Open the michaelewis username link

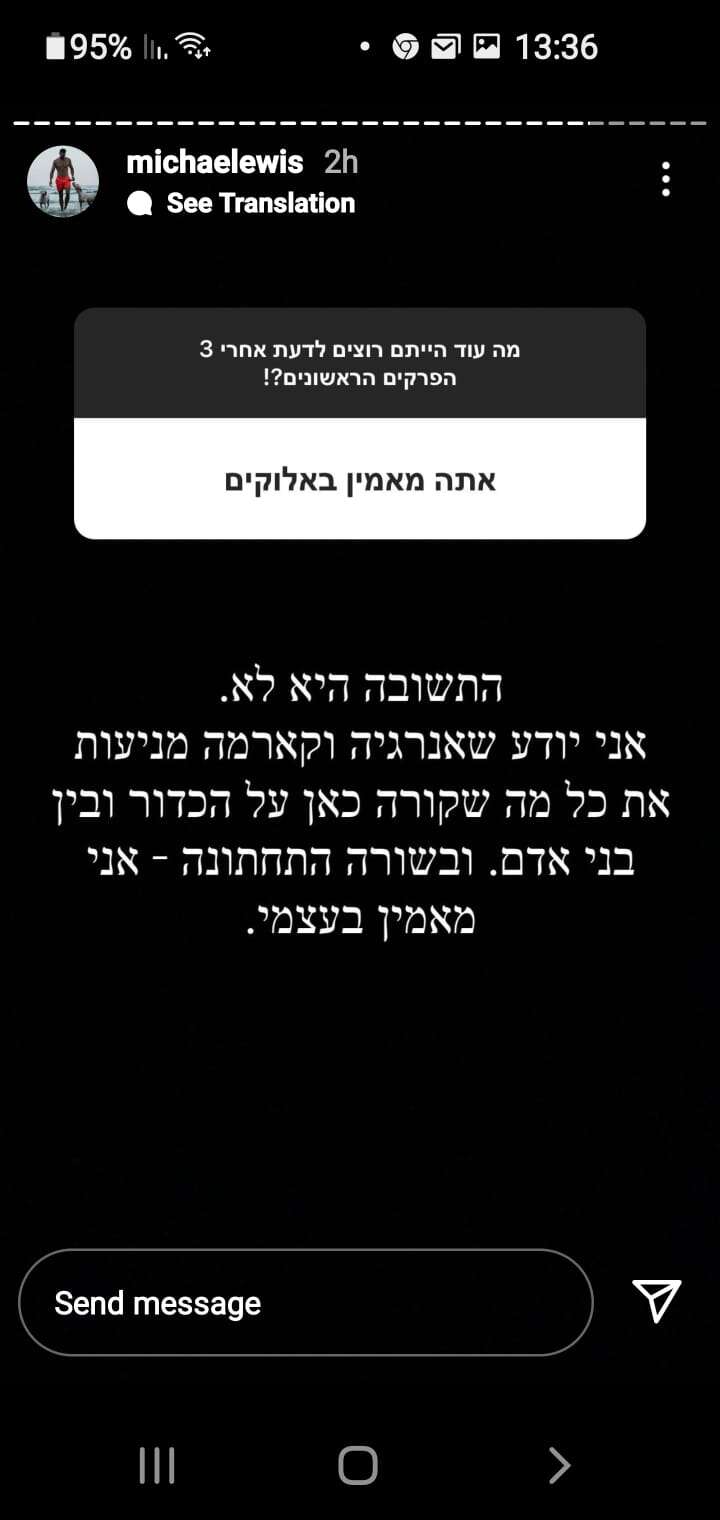click(215, 163)
